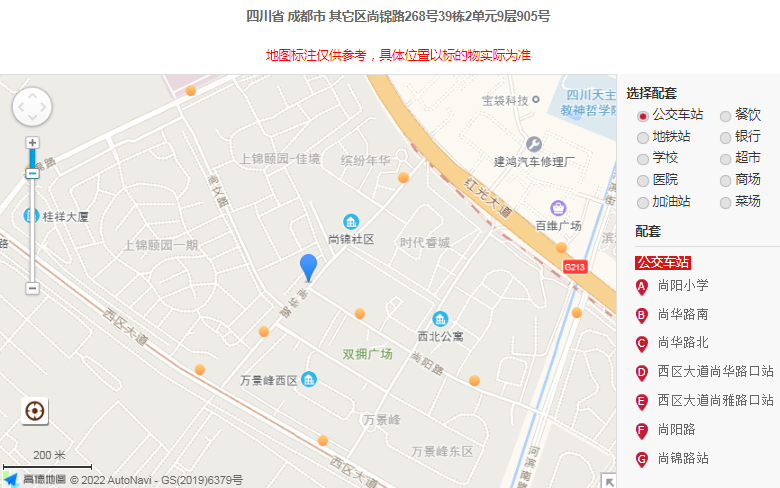
Task: Select the 菜场 radio option
Action: tap(725, 203)
